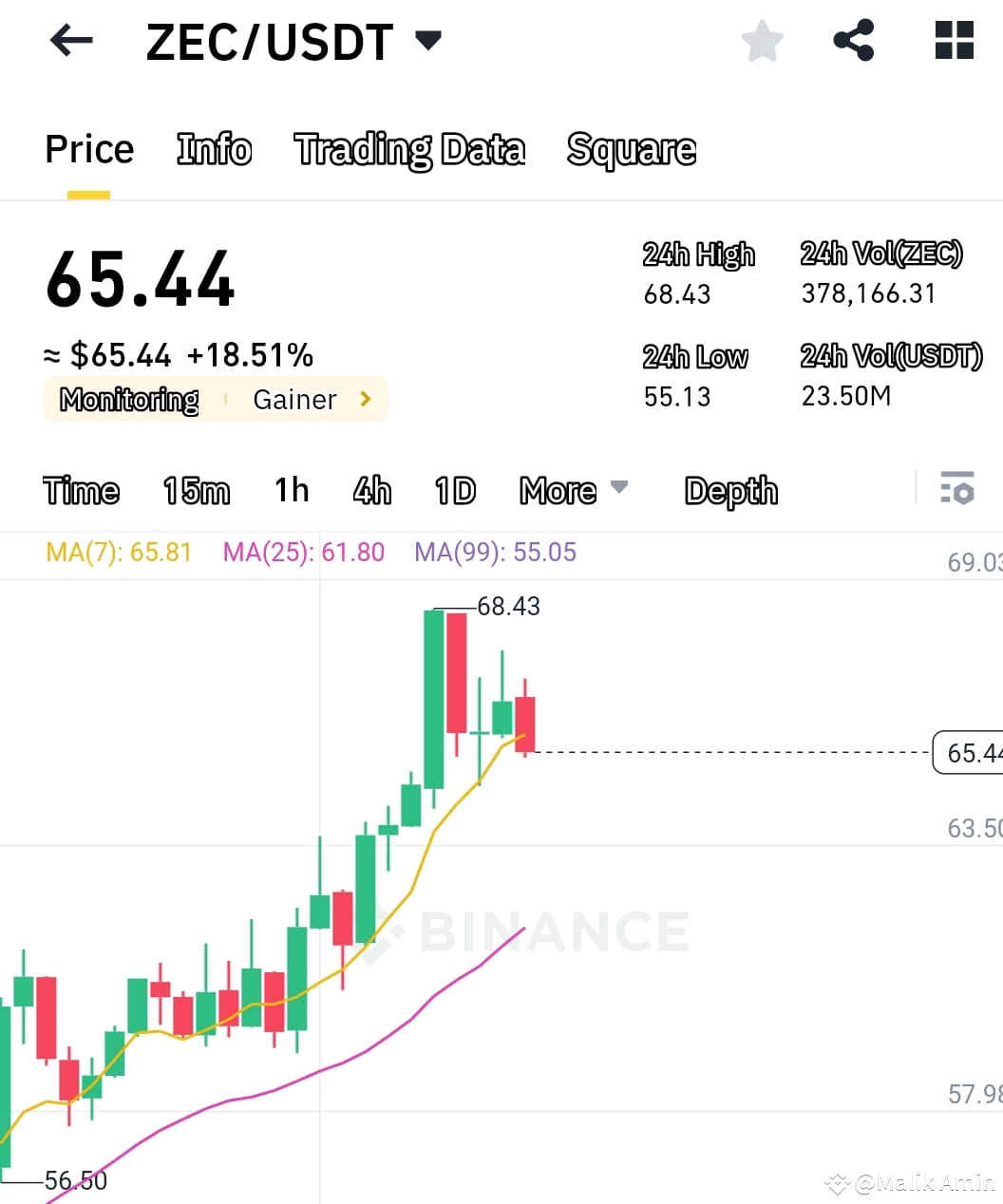Tap the MA(25) indicator value
Screen dimensions: 1003x1204
(302, 552)
